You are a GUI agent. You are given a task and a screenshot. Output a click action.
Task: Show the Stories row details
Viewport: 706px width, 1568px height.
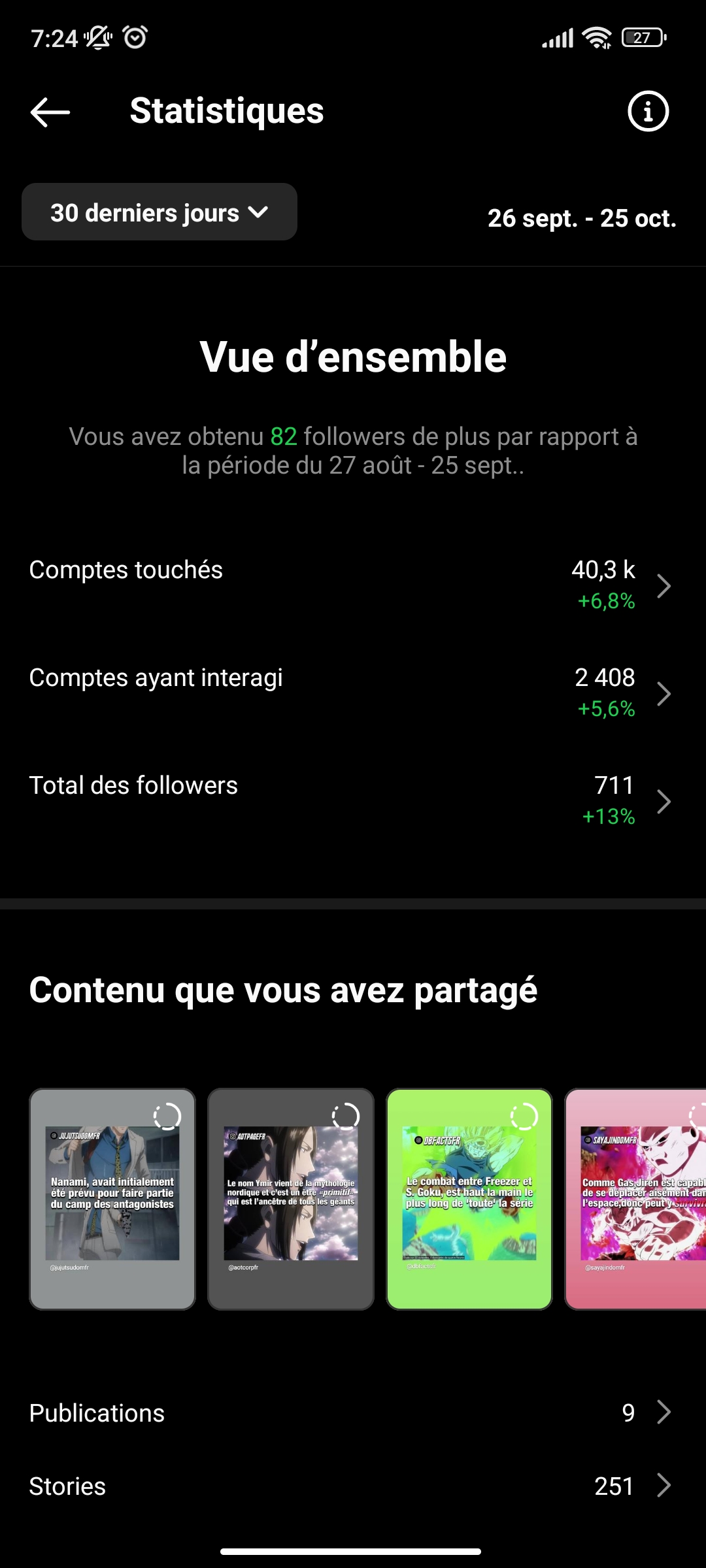coord(353,1486)
